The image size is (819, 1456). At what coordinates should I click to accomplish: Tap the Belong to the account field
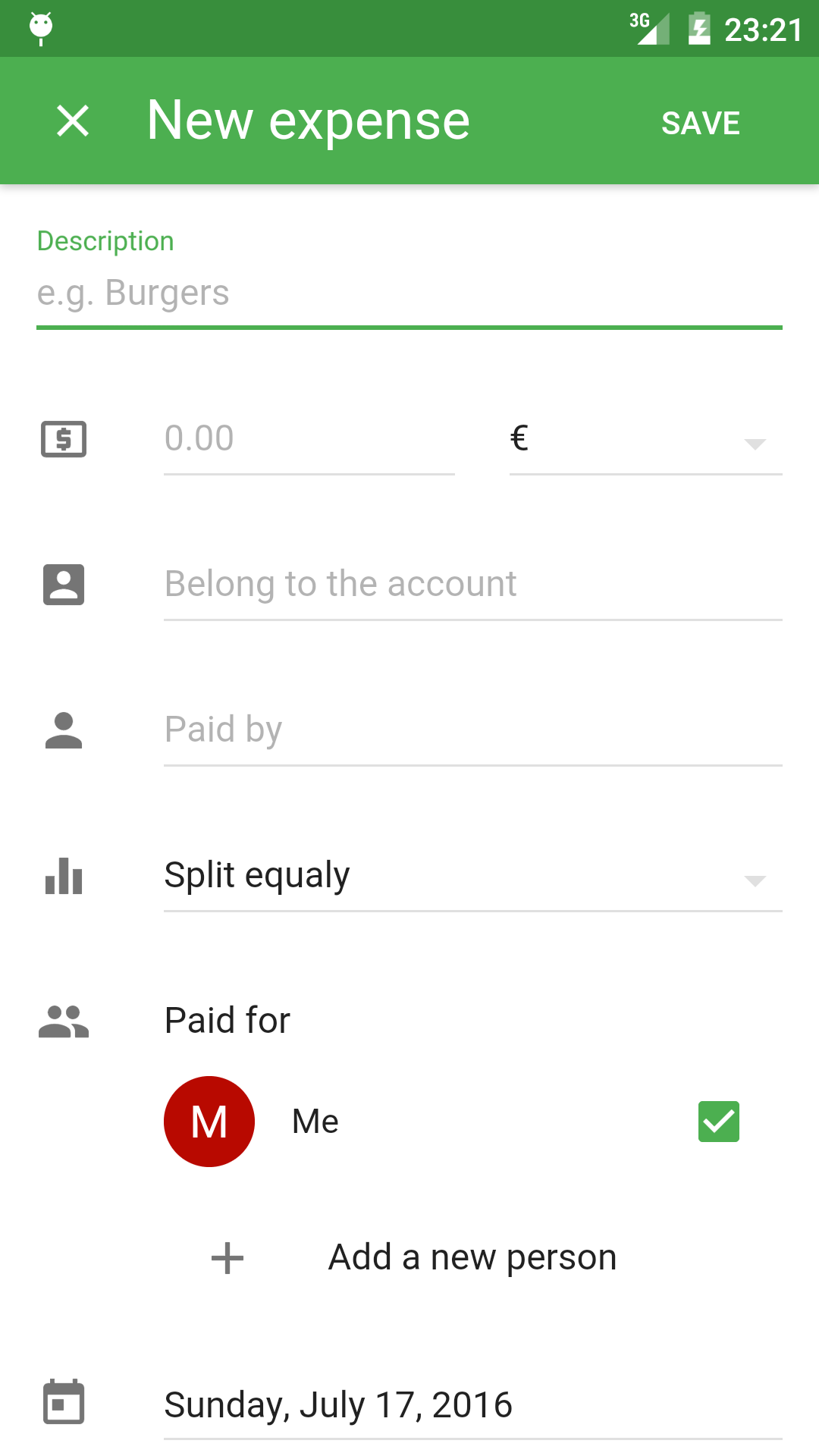click(473, 585)
